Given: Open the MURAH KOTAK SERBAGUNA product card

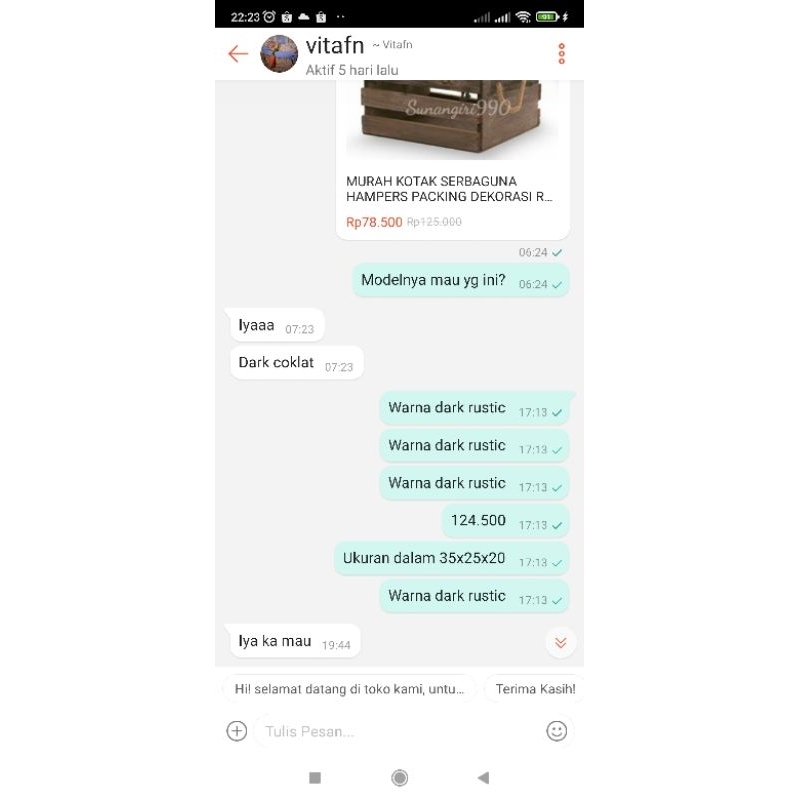Looking at the screenshot, I should point(453,159).
